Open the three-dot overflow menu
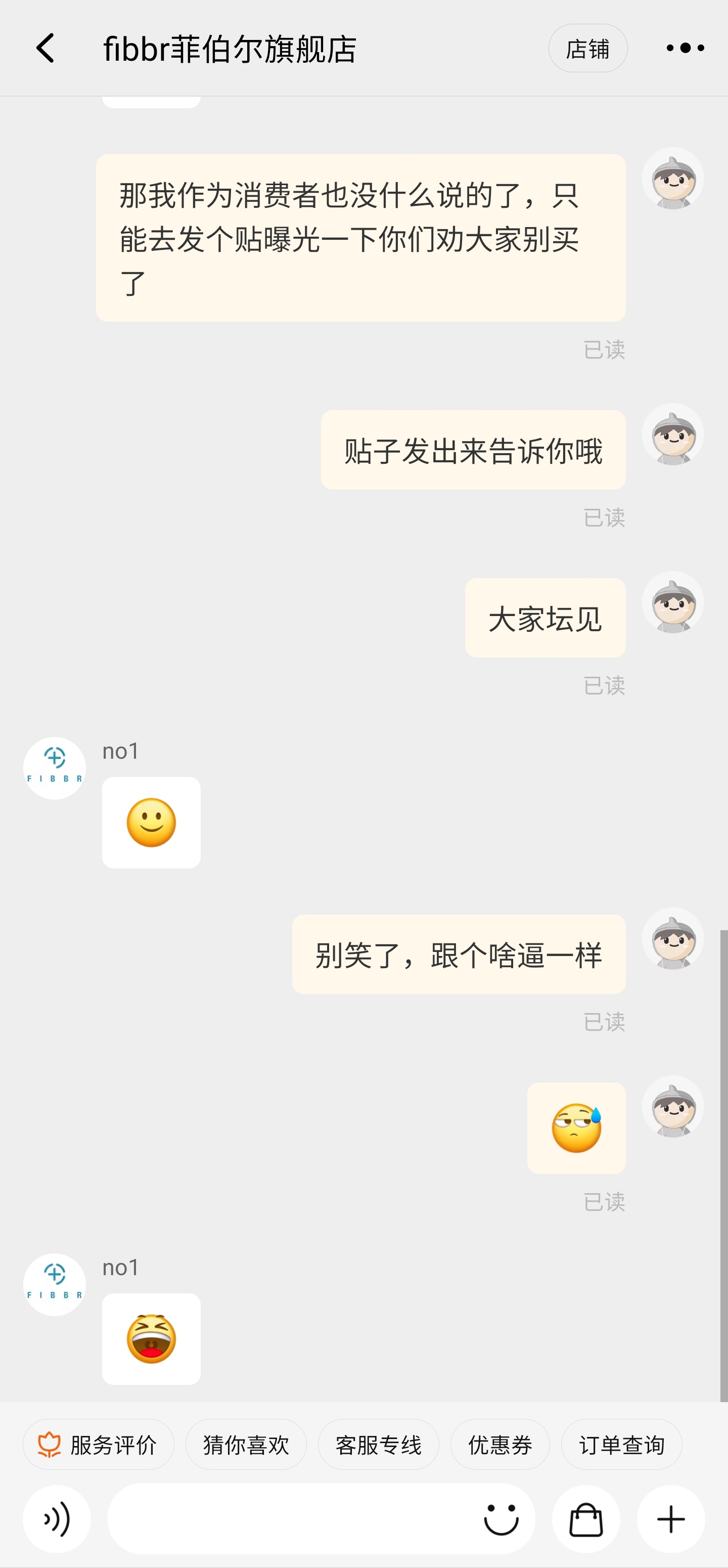Screen dimensions: 728x1568 (685, 48)
